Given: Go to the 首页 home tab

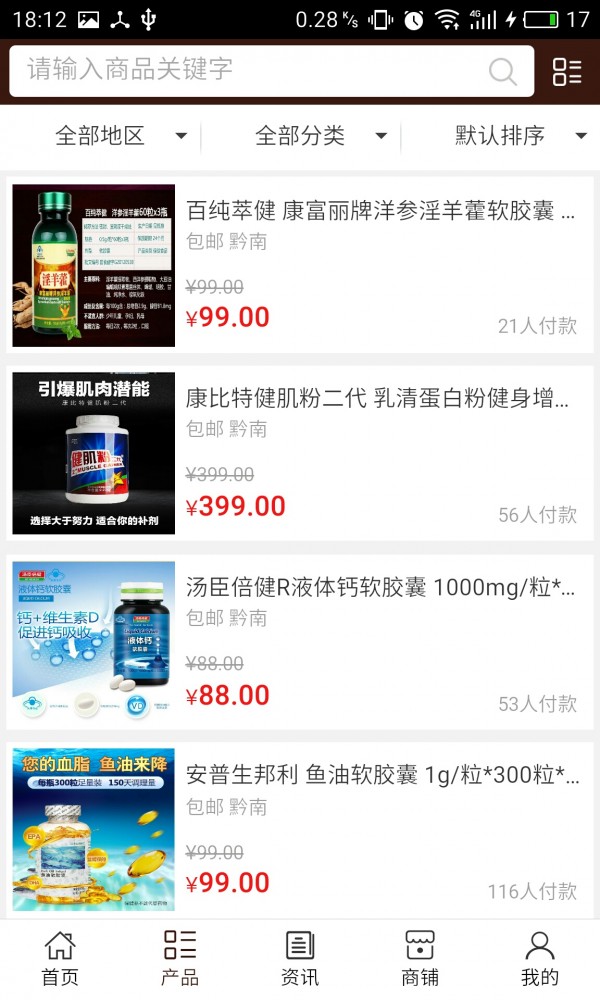Looking at the screenshot, I should (x=60, y=958).
